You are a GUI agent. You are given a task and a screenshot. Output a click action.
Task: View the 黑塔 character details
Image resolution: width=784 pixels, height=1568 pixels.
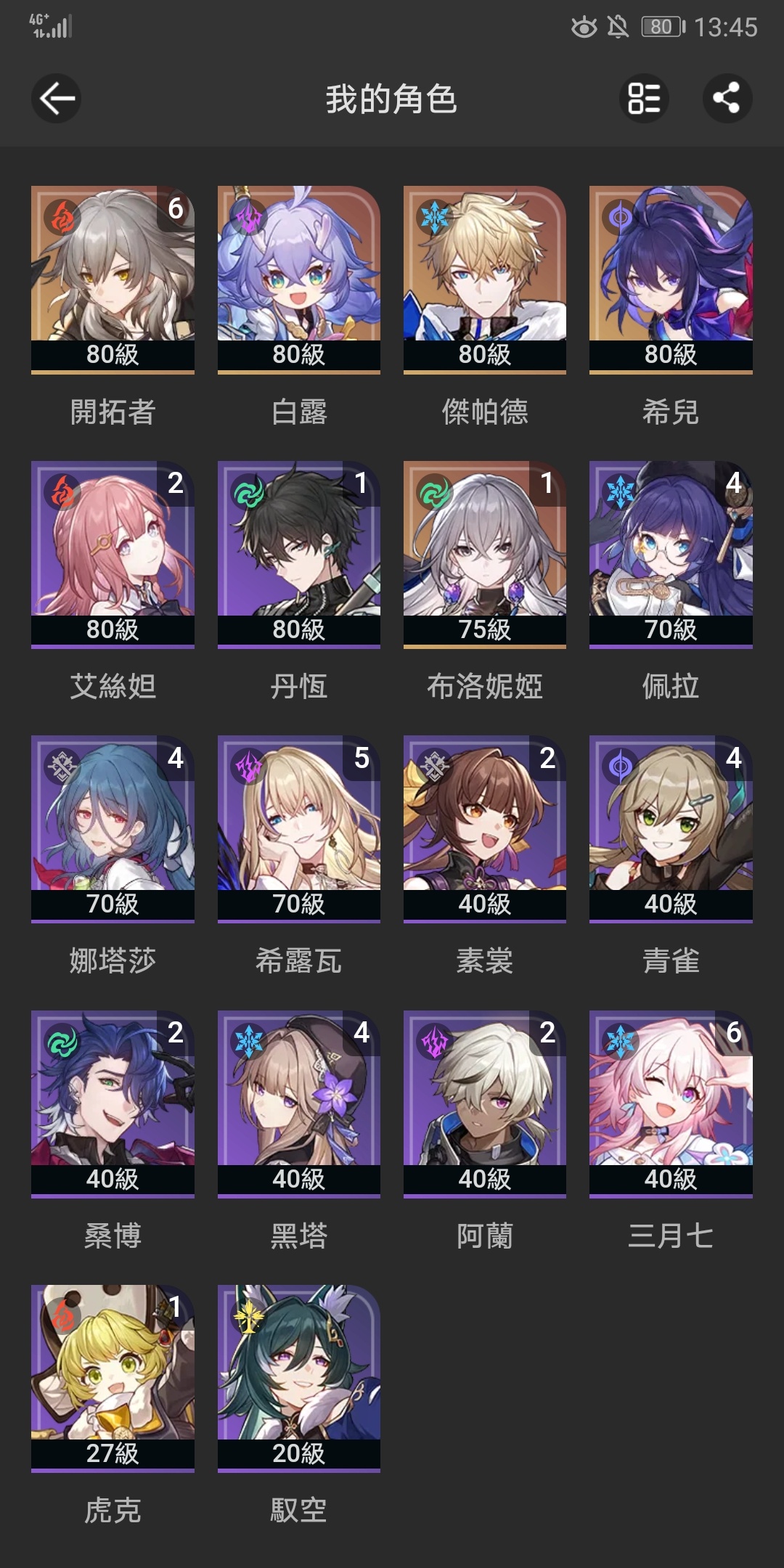tap(298, 1103)
